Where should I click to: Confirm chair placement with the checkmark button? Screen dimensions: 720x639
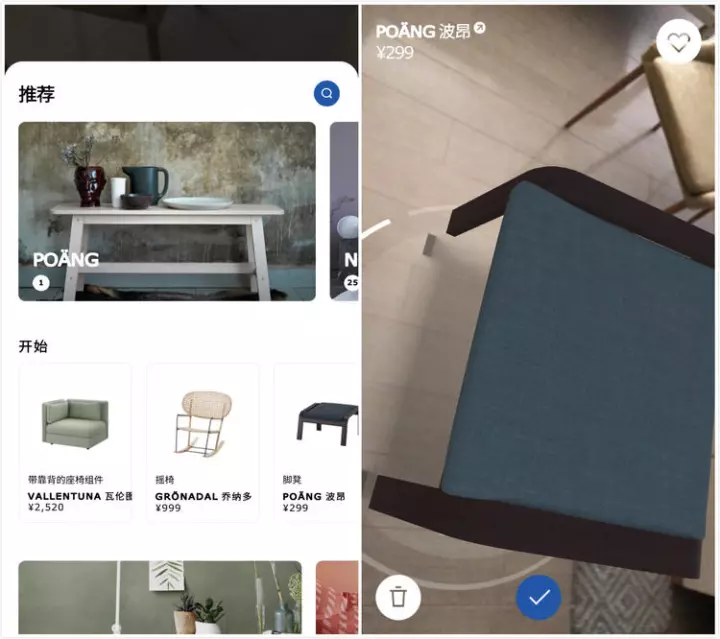click(x=539, y=597)
